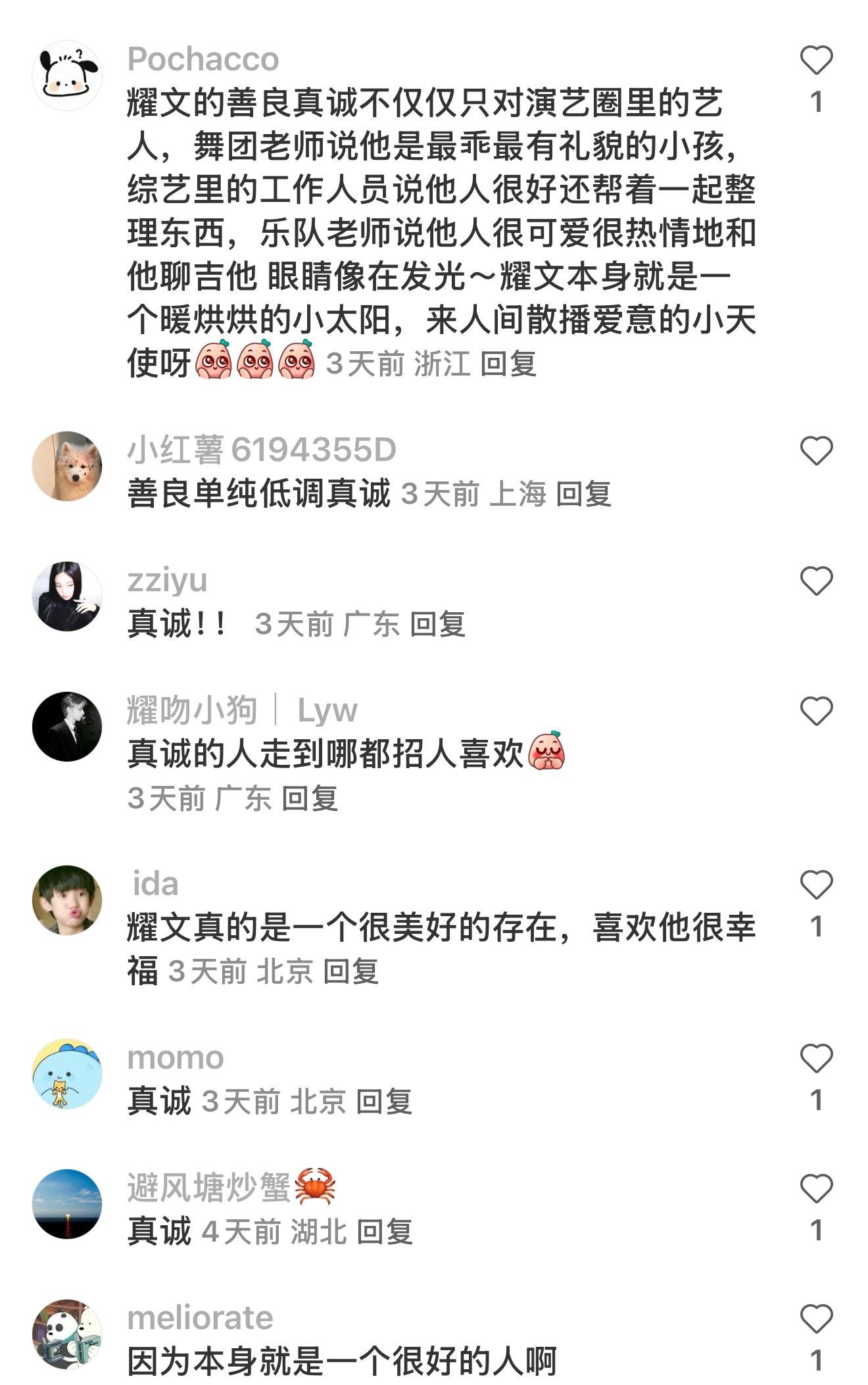Open zziyu's profile avatar
868x1385 pixels.
(67, 596)
